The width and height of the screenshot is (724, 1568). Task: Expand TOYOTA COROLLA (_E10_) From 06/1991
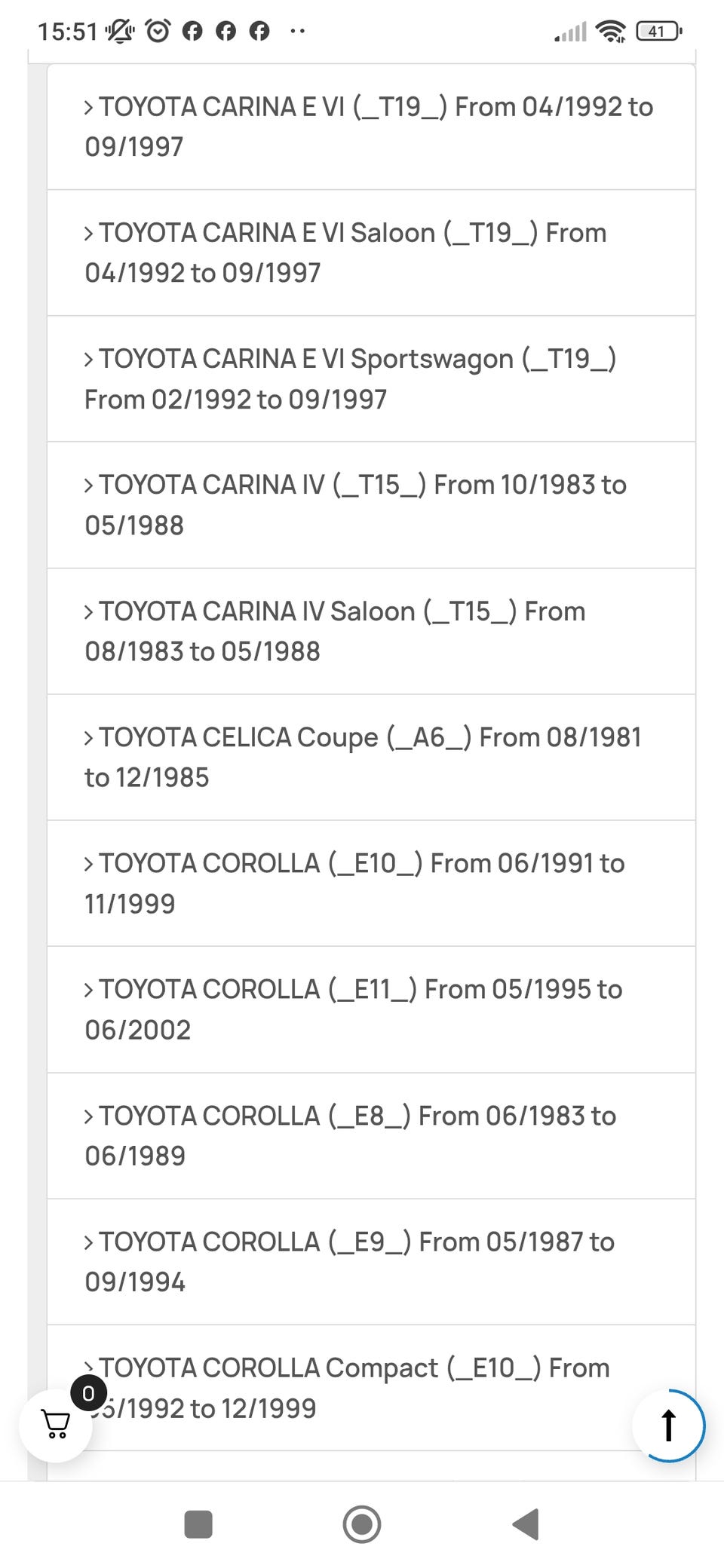coord(370,883)
